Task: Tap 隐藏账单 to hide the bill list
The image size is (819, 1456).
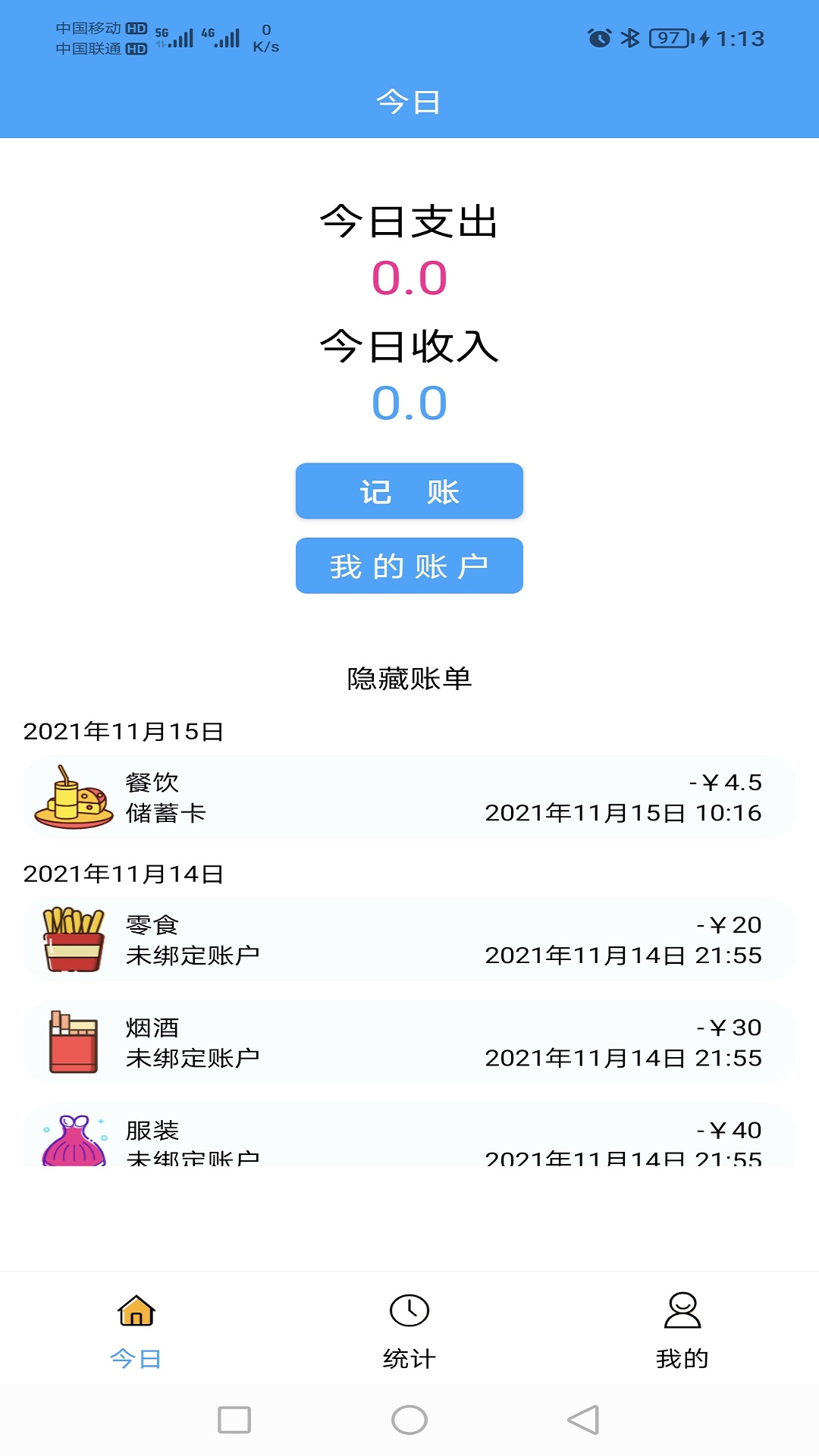Action: pos(409,678)
